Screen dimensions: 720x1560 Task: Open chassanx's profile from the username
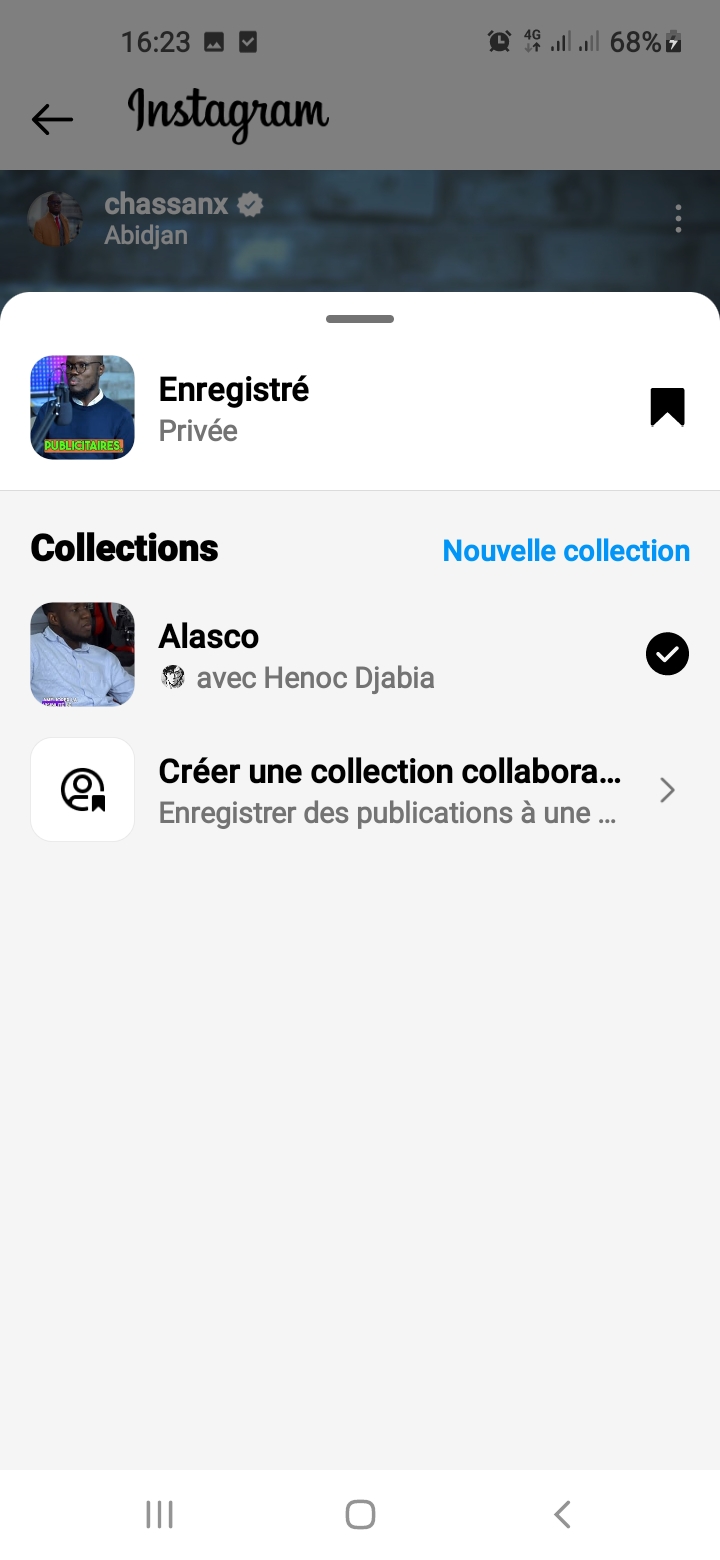(166, 205)
